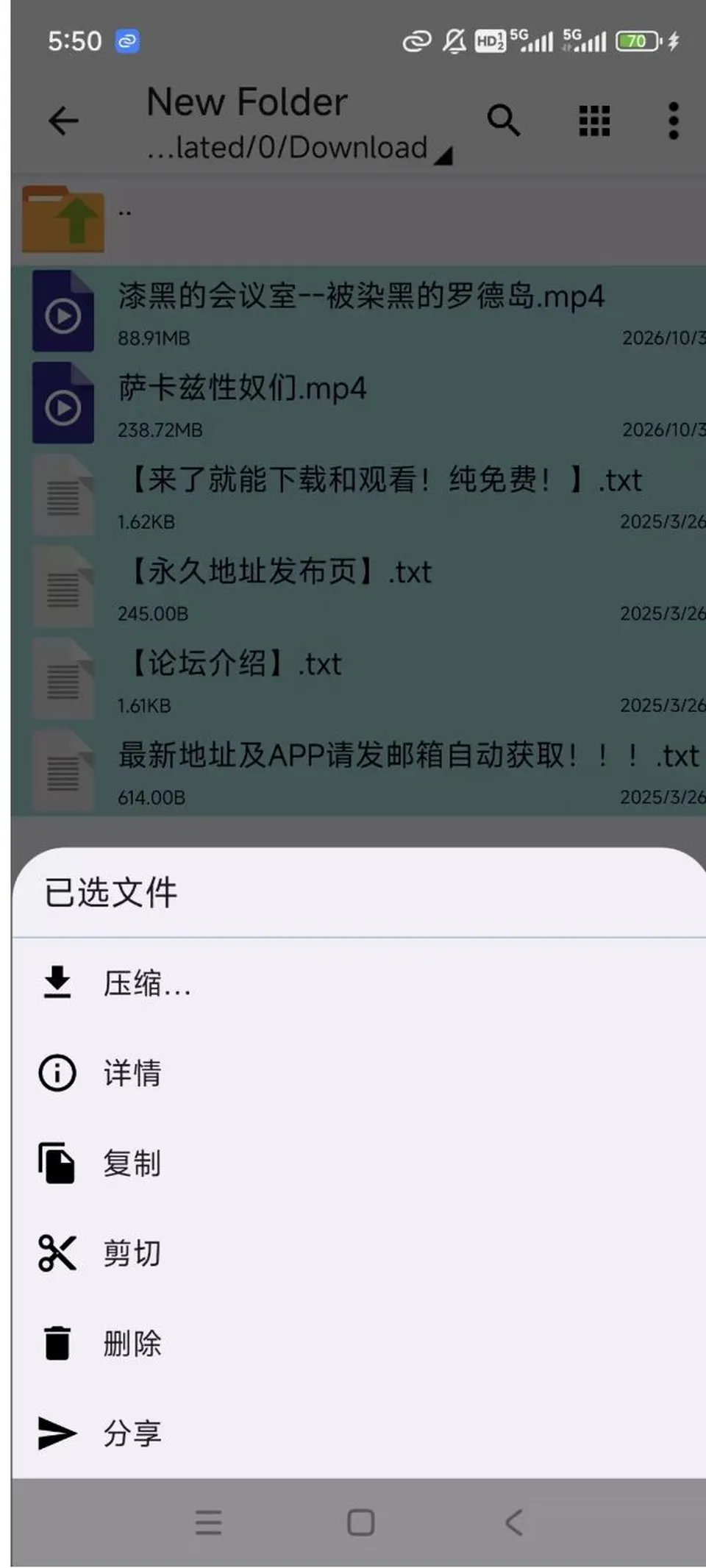Switch layout using the grid view icon
The width and height of the screenshot is (706, 1568).
594,121
